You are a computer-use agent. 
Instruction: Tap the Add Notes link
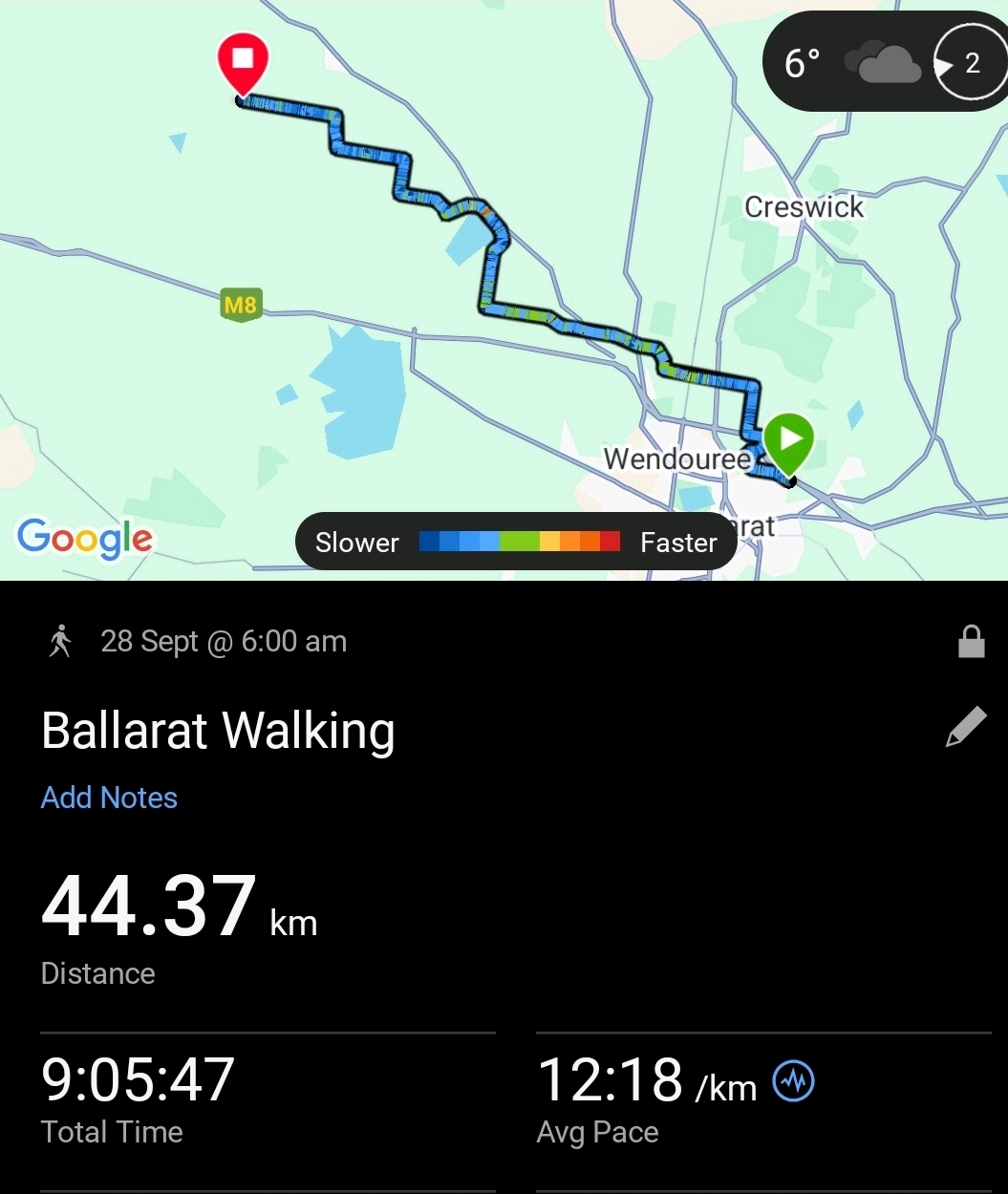(x=109, y=798)
